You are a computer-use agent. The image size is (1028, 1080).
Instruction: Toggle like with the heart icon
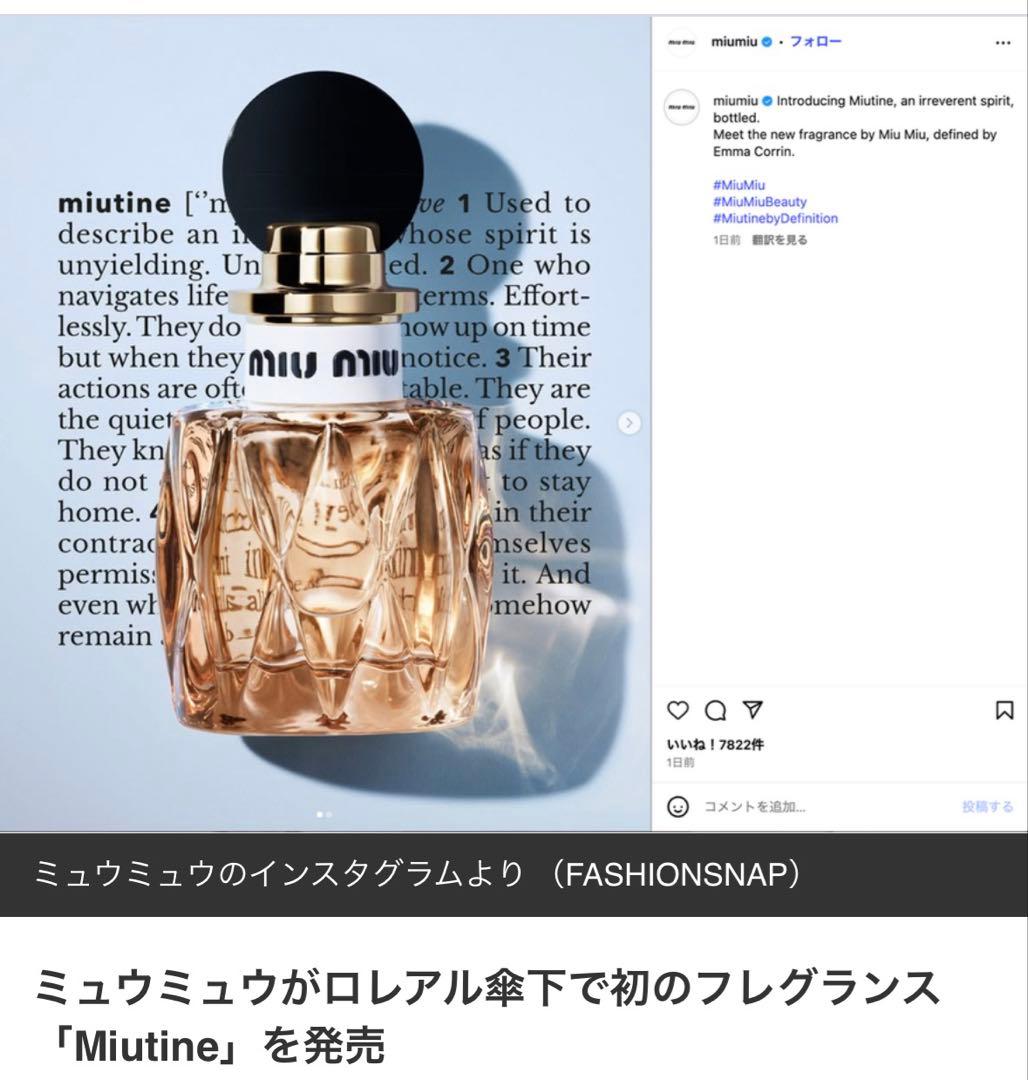[x=677, y=711]
